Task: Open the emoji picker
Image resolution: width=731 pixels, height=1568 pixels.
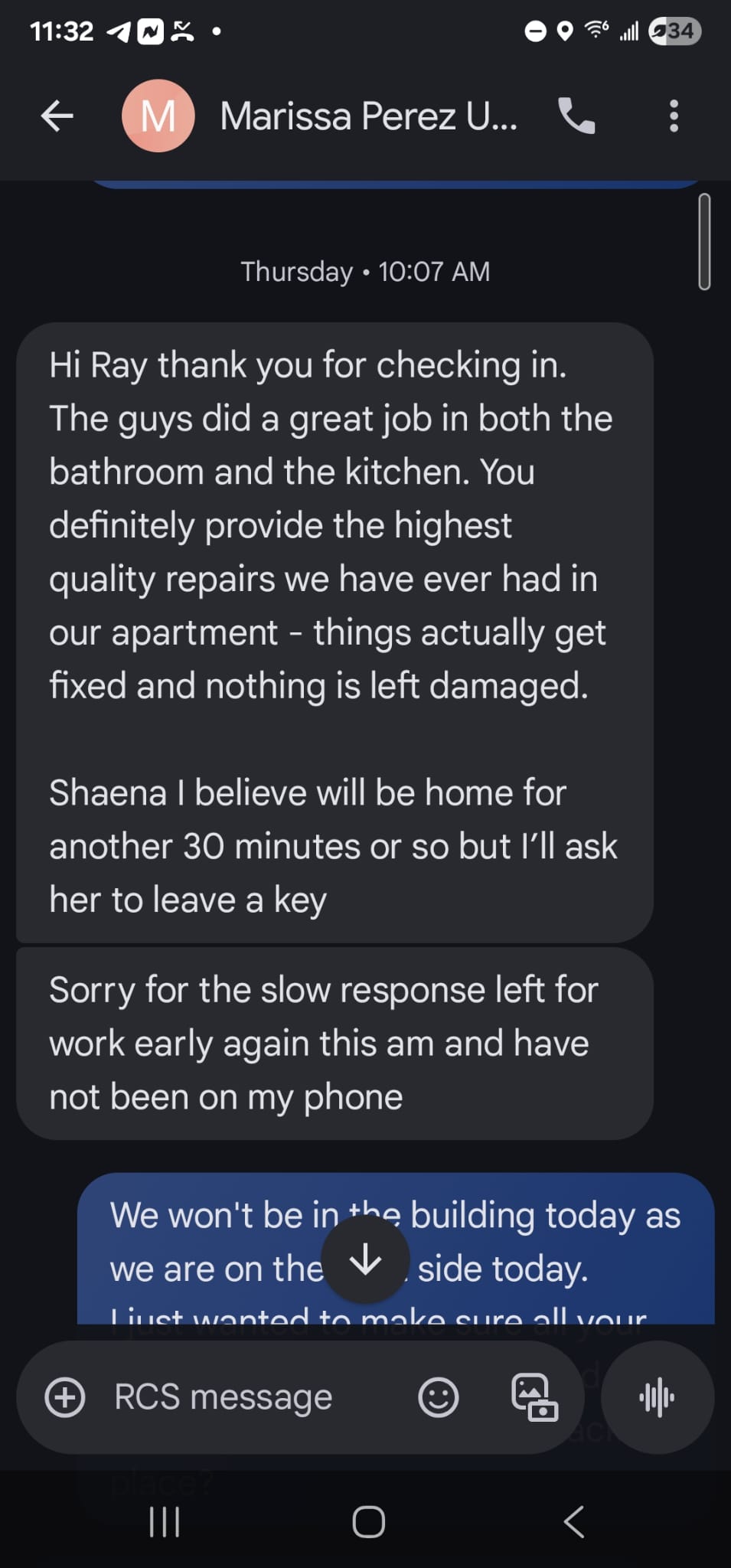Action: pos(439,1397)
